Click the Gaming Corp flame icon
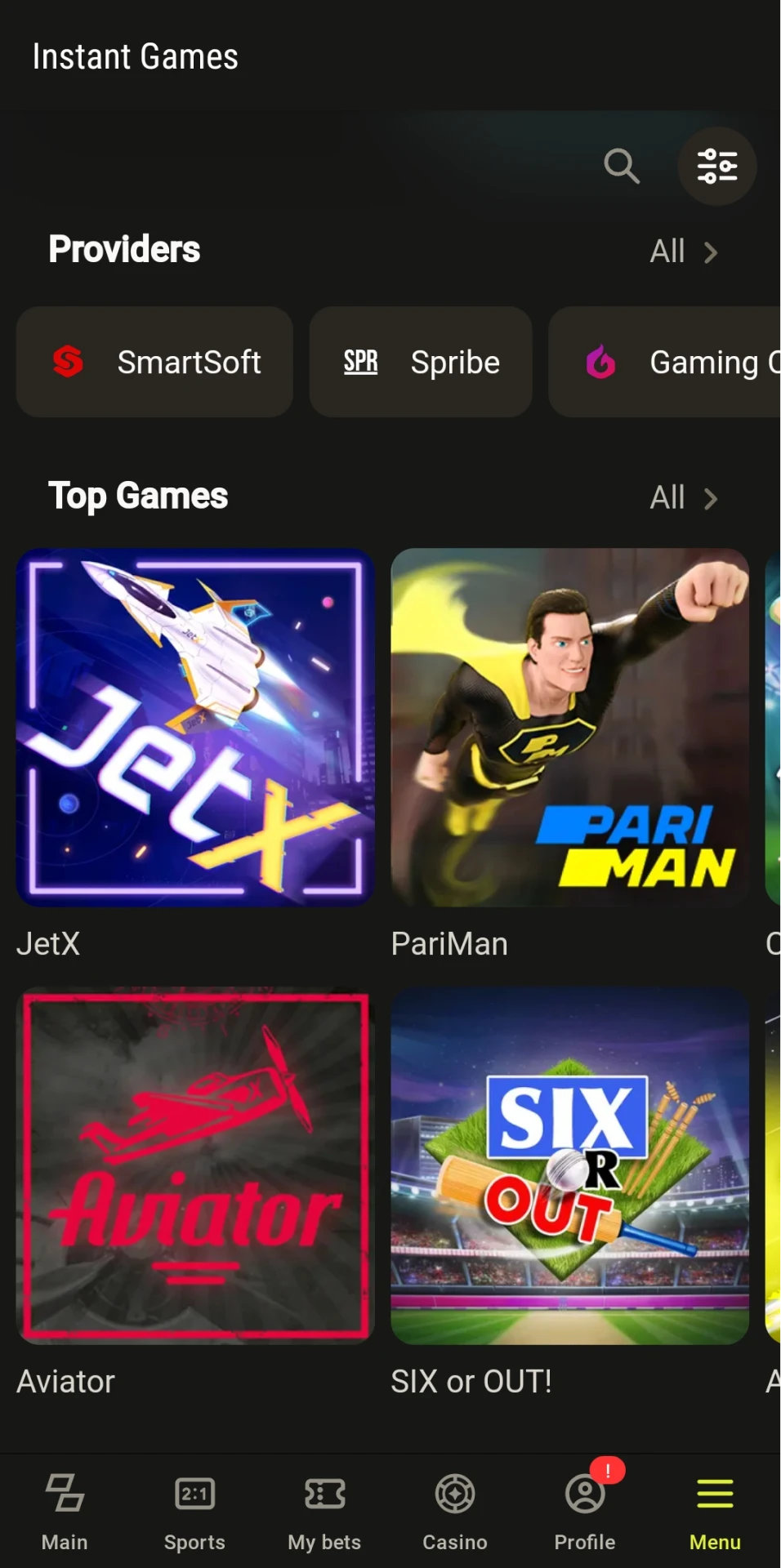781x1568 pixels. click(600, 363)
